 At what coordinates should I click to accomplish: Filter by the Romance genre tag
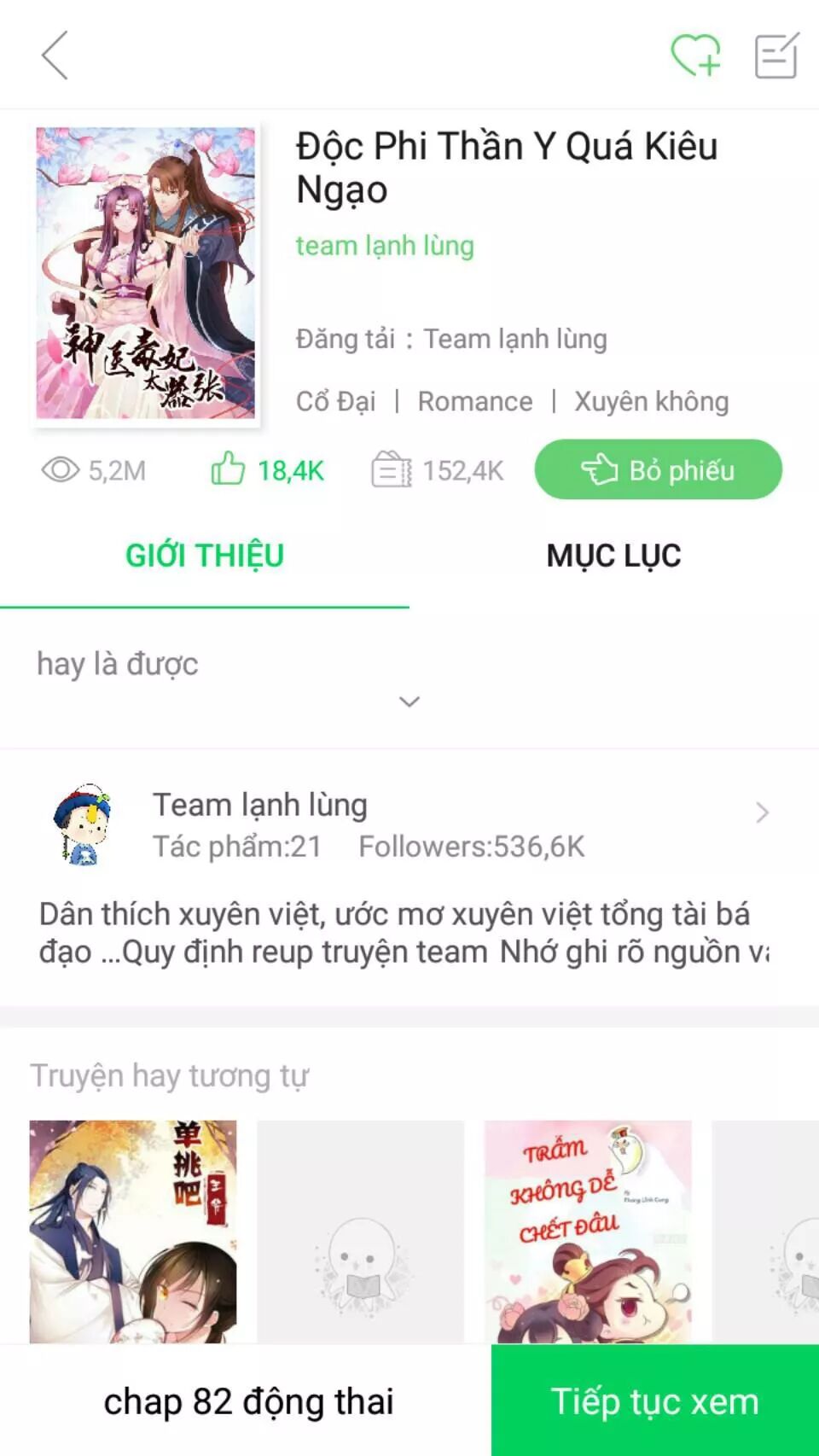pyautogui.click(x=474, y=401)
